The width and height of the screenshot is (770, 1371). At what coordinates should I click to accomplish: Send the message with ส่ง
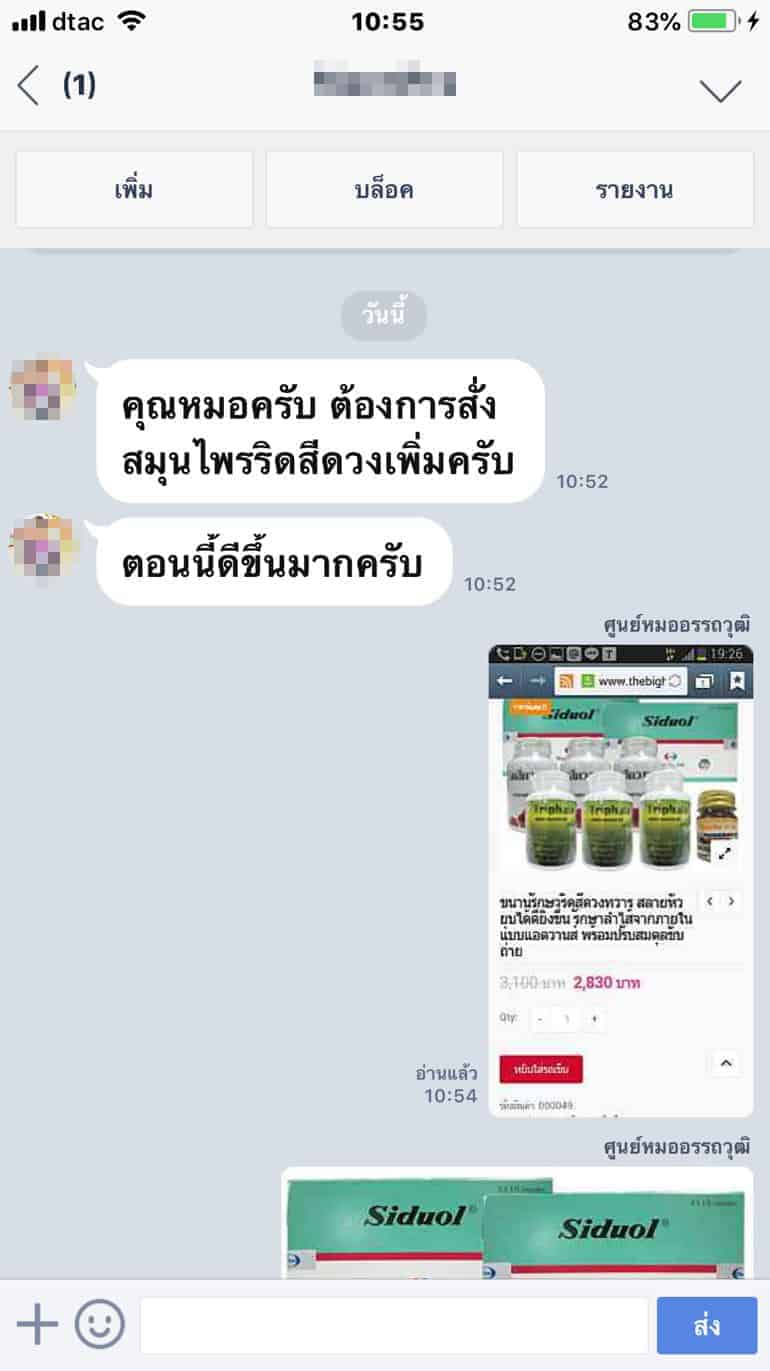tap(706, 1325)
